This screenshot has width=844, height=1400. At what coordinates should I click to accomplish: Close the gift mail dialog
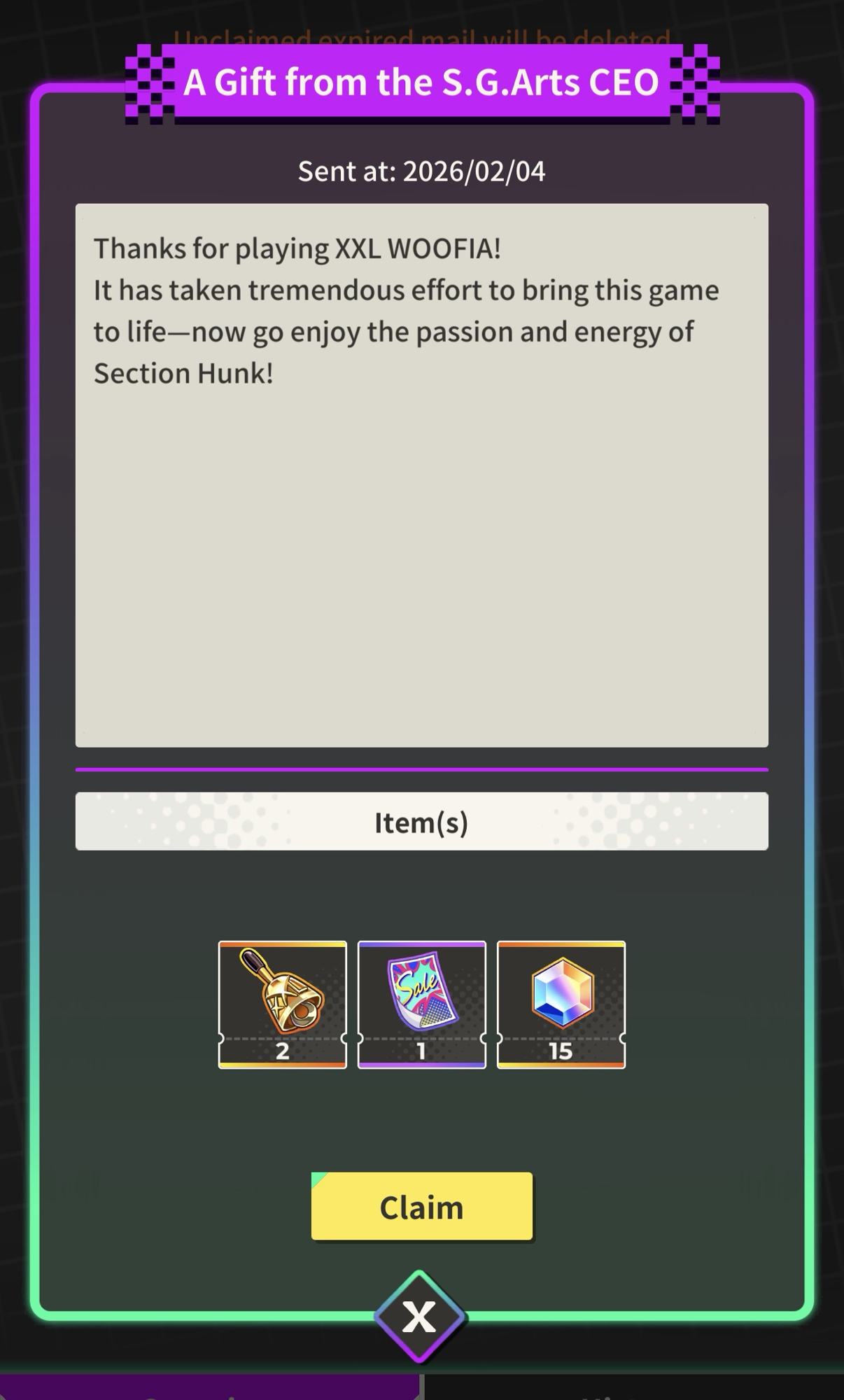pos(419,1317)
